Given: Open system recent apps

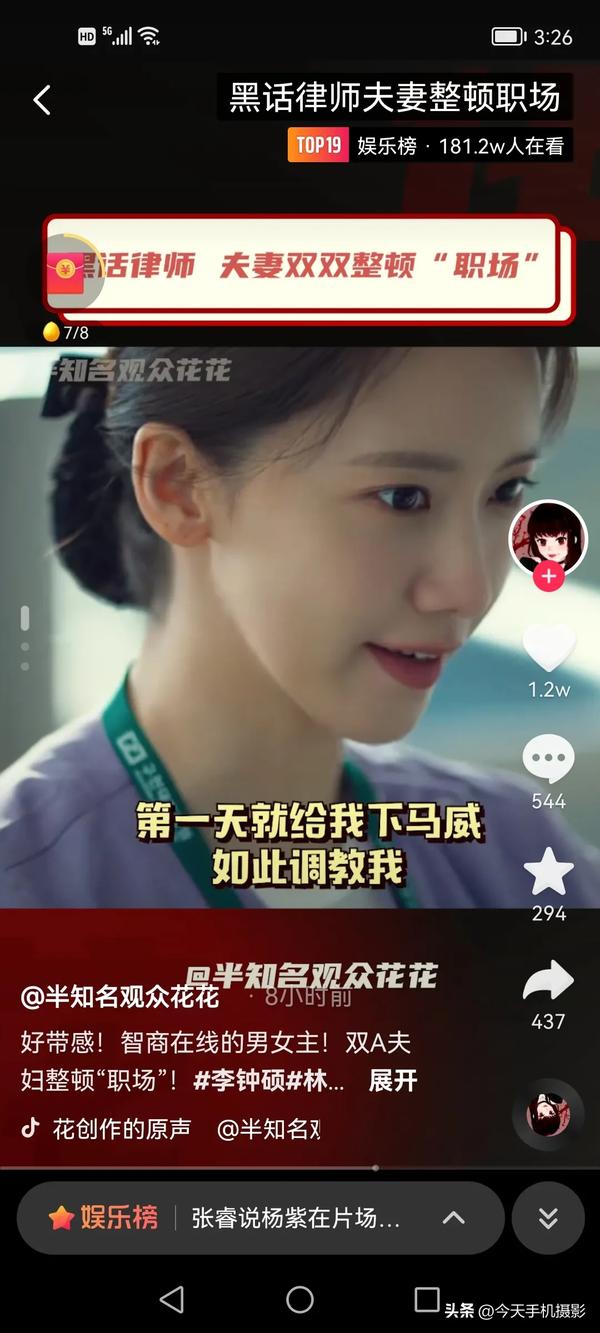Looking at the screenshot, I should point(427,1299).
